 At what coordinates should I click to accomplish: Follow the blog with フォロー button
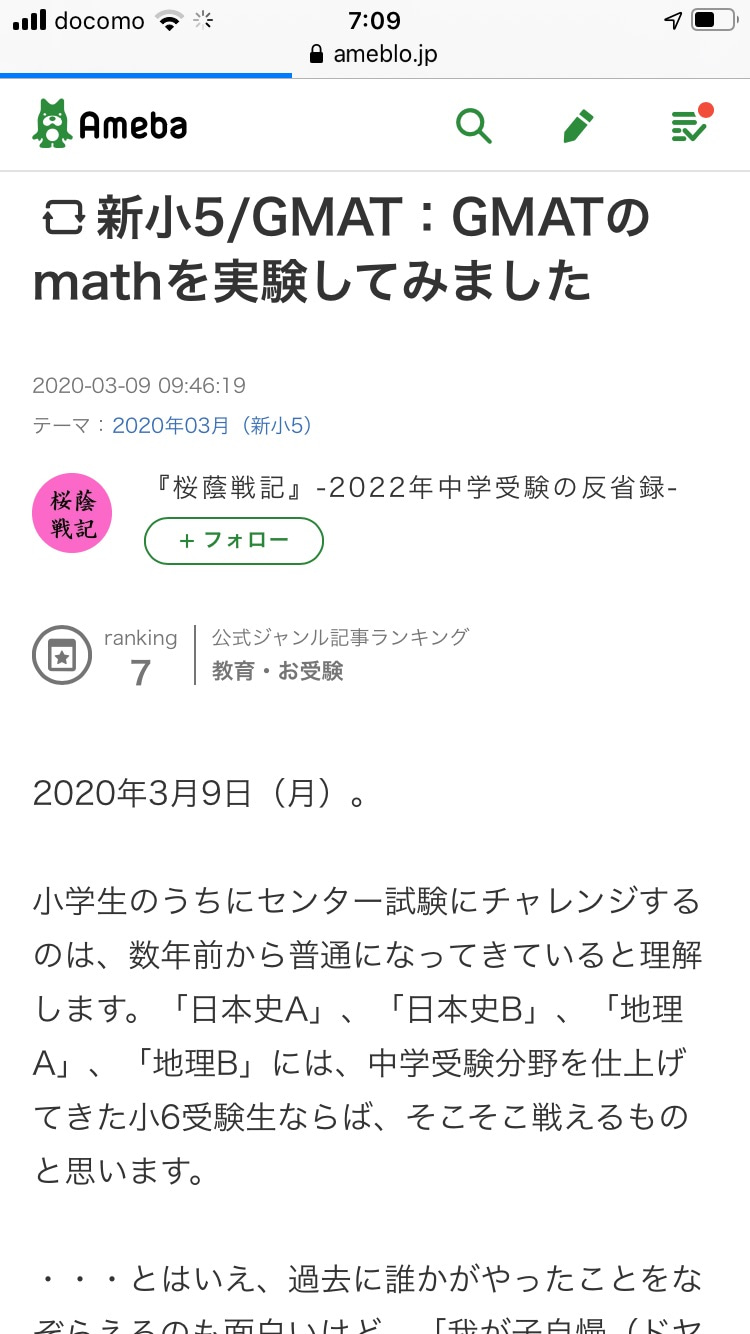coord(234,541)
